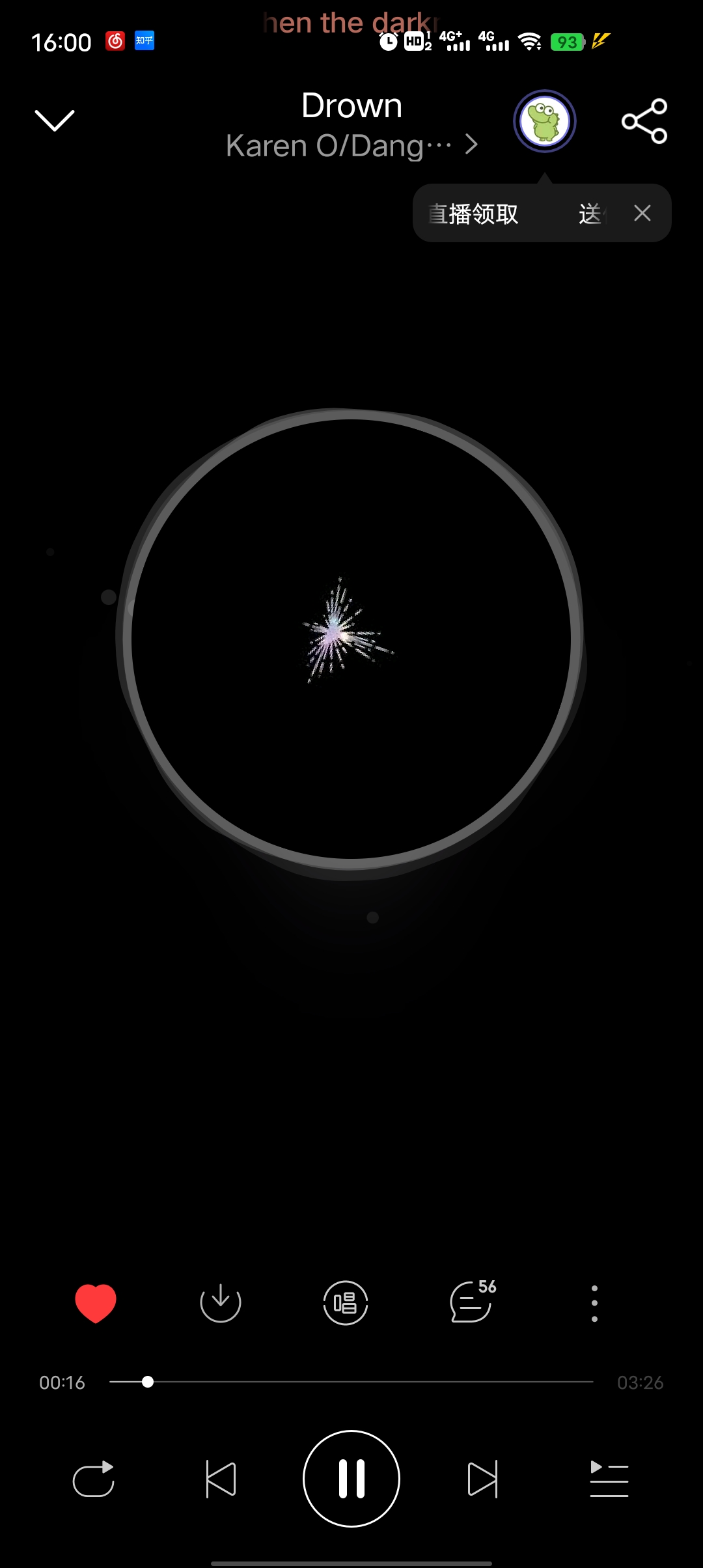Download the current song
This screenshot has height=1568, width=703.
[x=221, y=1303]
